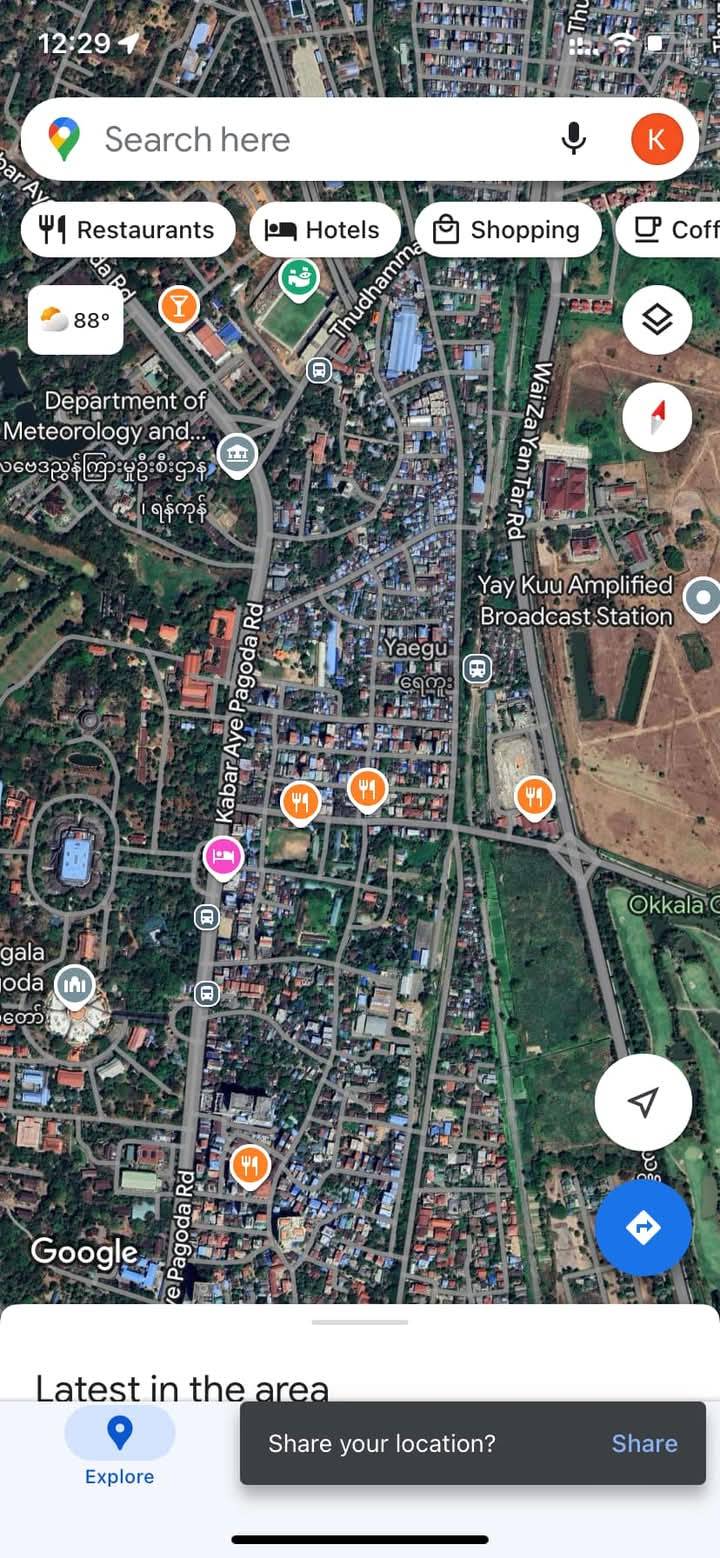Center map on my current location
Viewport: 720px width, 1558px height.
(643, 1102)
